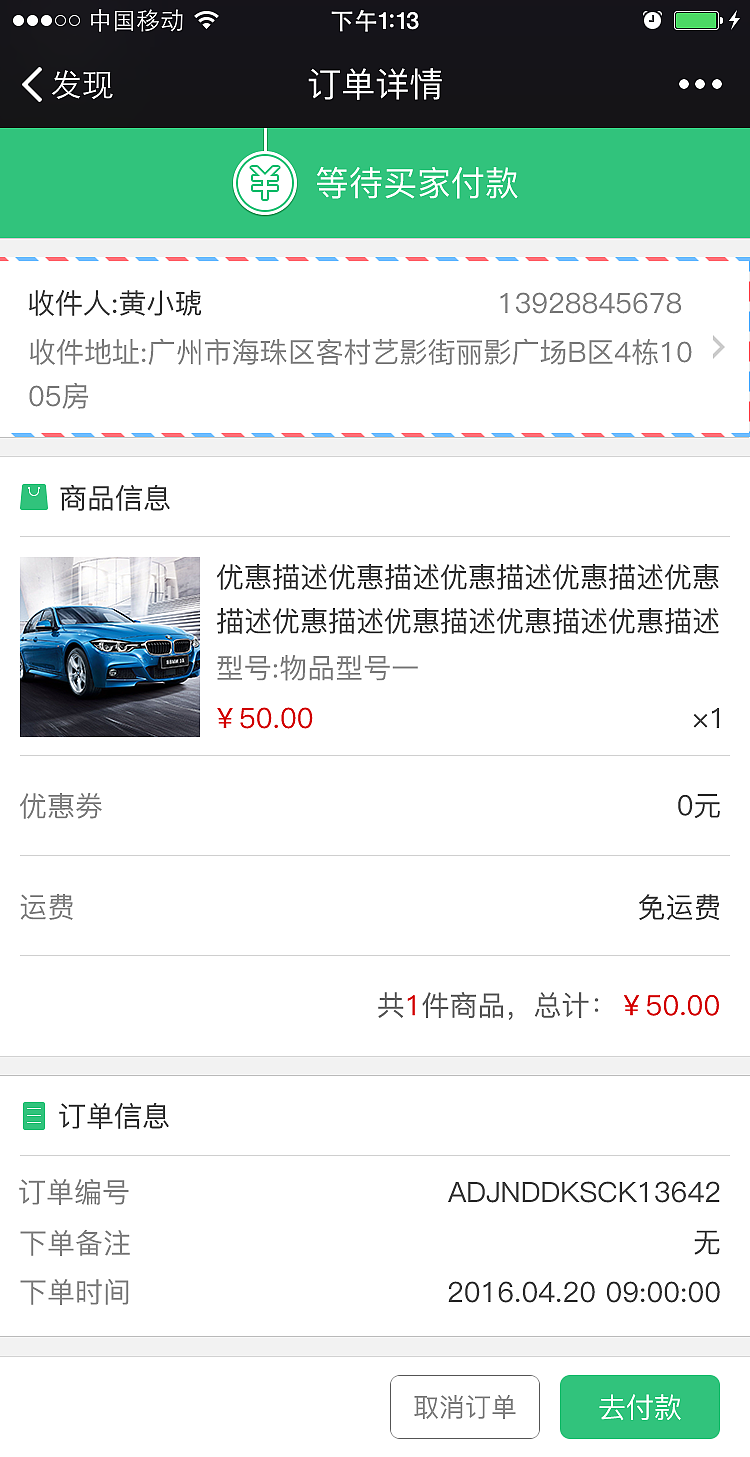Tap the green yen payment status icon

click(x=263, y=183)
